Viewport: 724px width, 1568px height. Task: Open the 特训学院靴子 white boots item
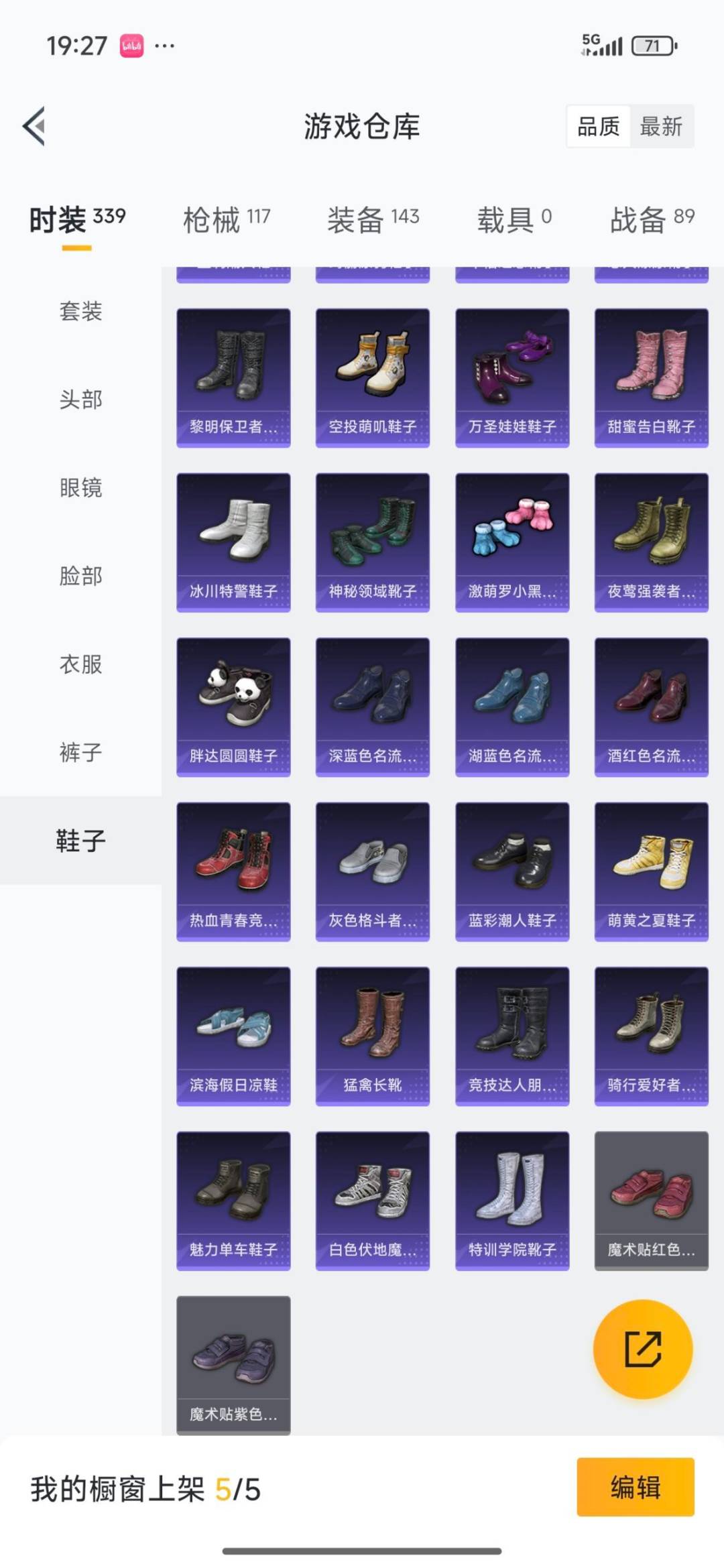tap(512, 1200)
